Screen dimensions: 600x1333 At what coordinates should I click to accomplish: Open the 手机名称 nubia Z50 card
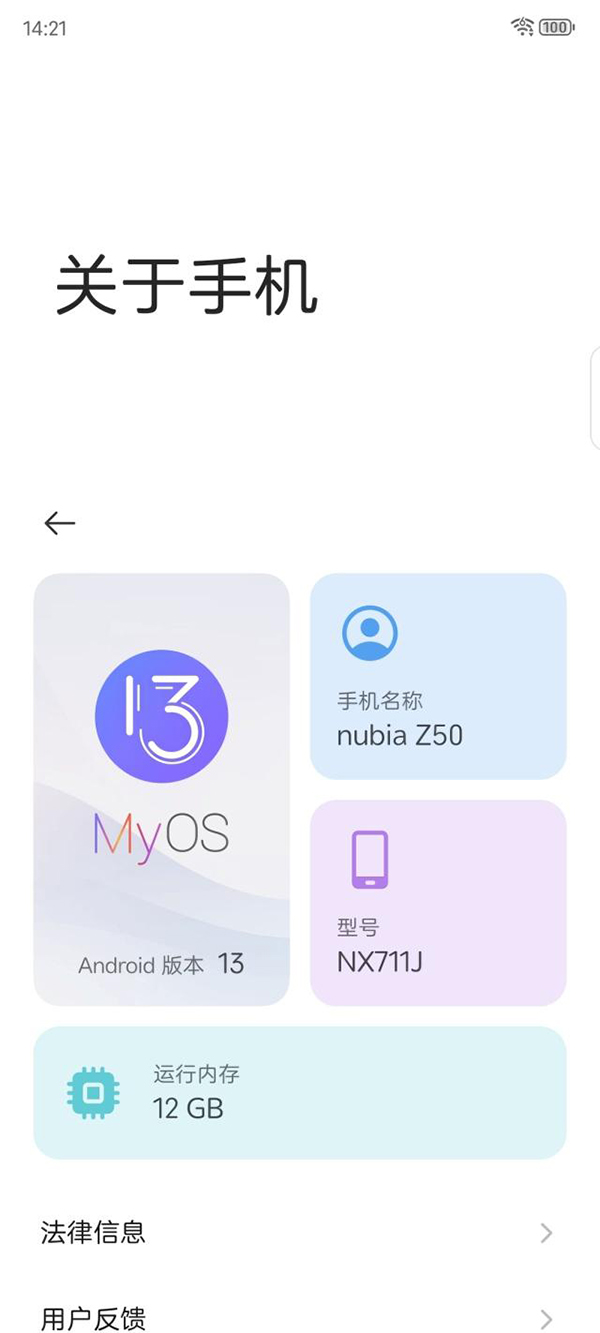point(438,676)
